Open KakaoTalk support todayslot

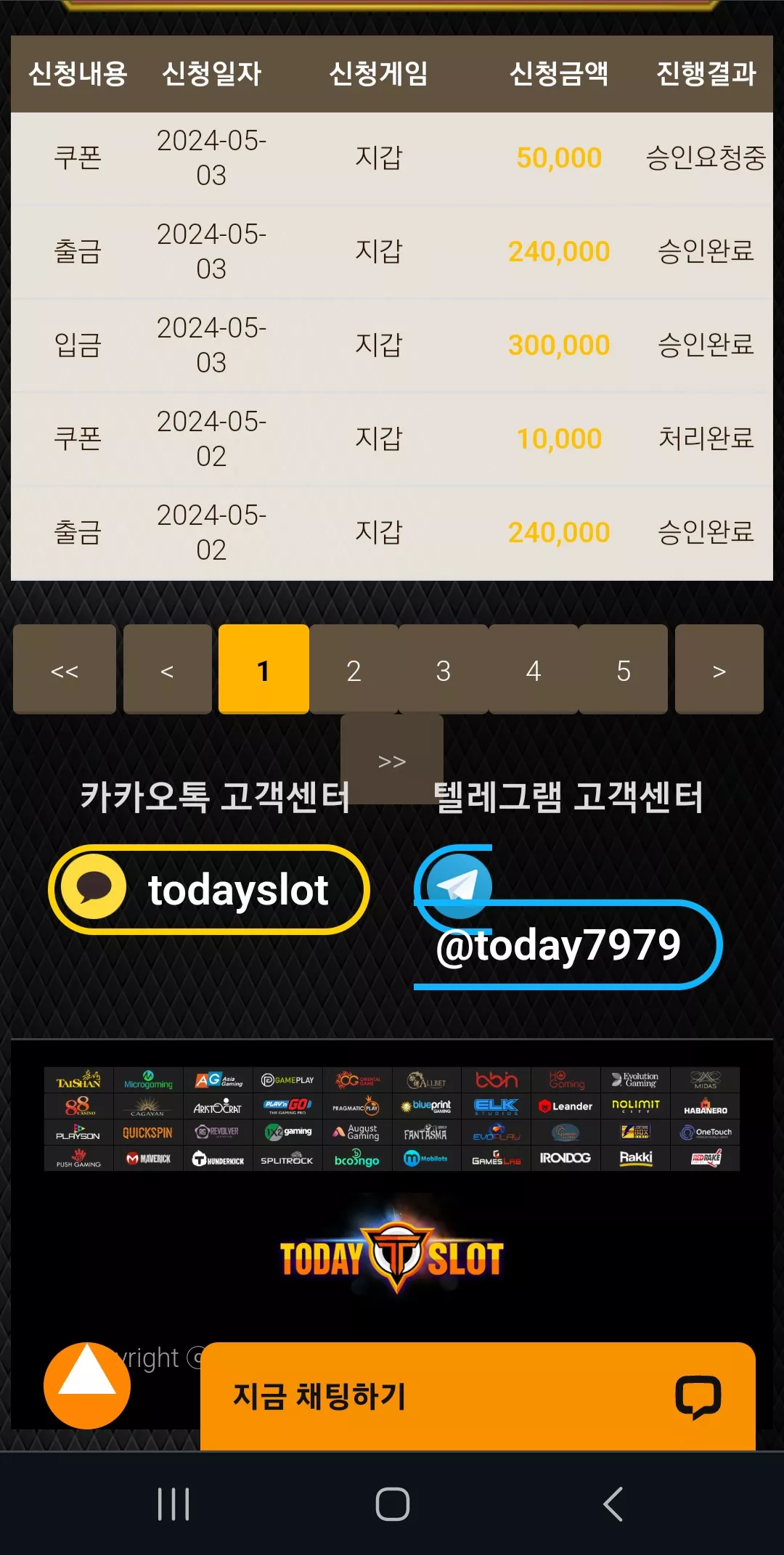pyautogui.click(x=209, y=889)
